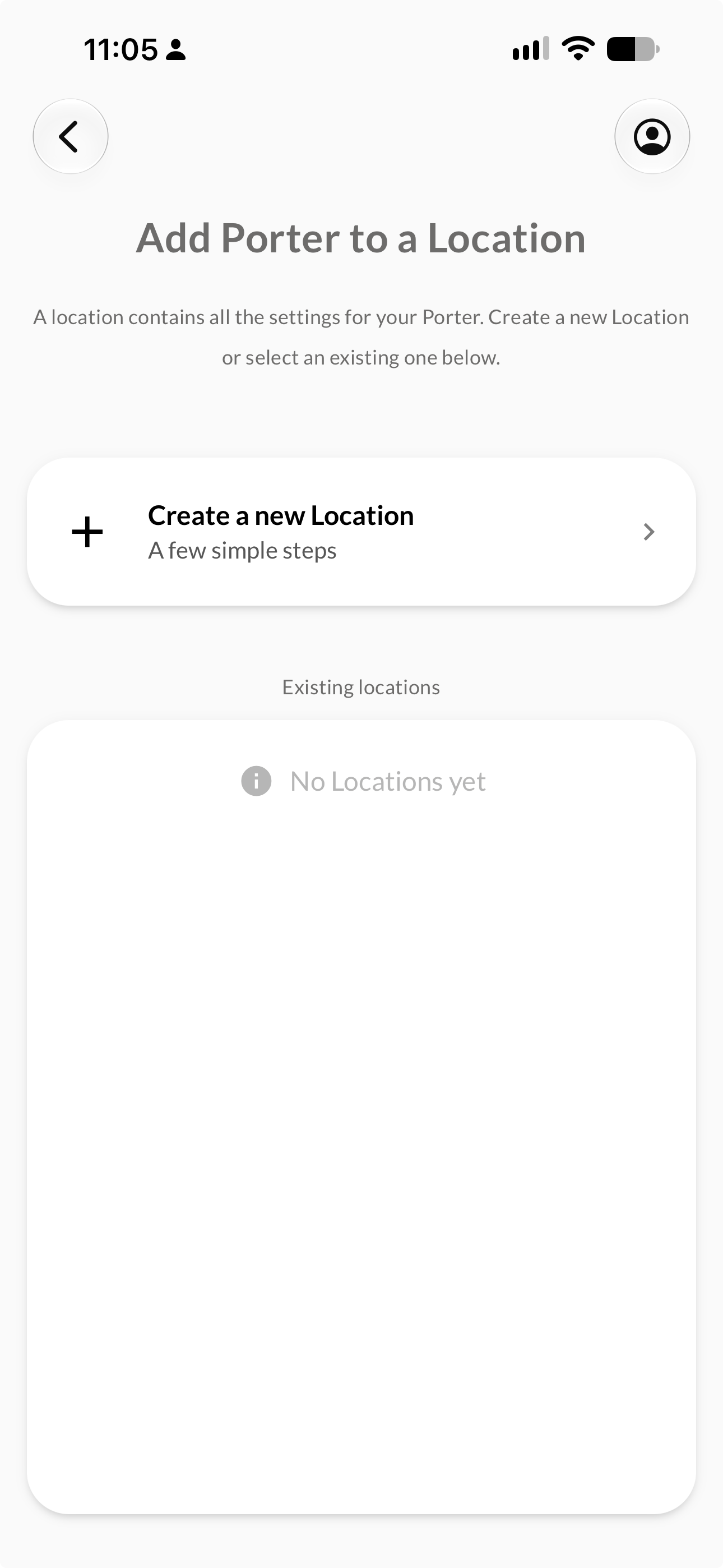Create a new Location
This screenshot has height=1568, width=723.
(361, 532)
